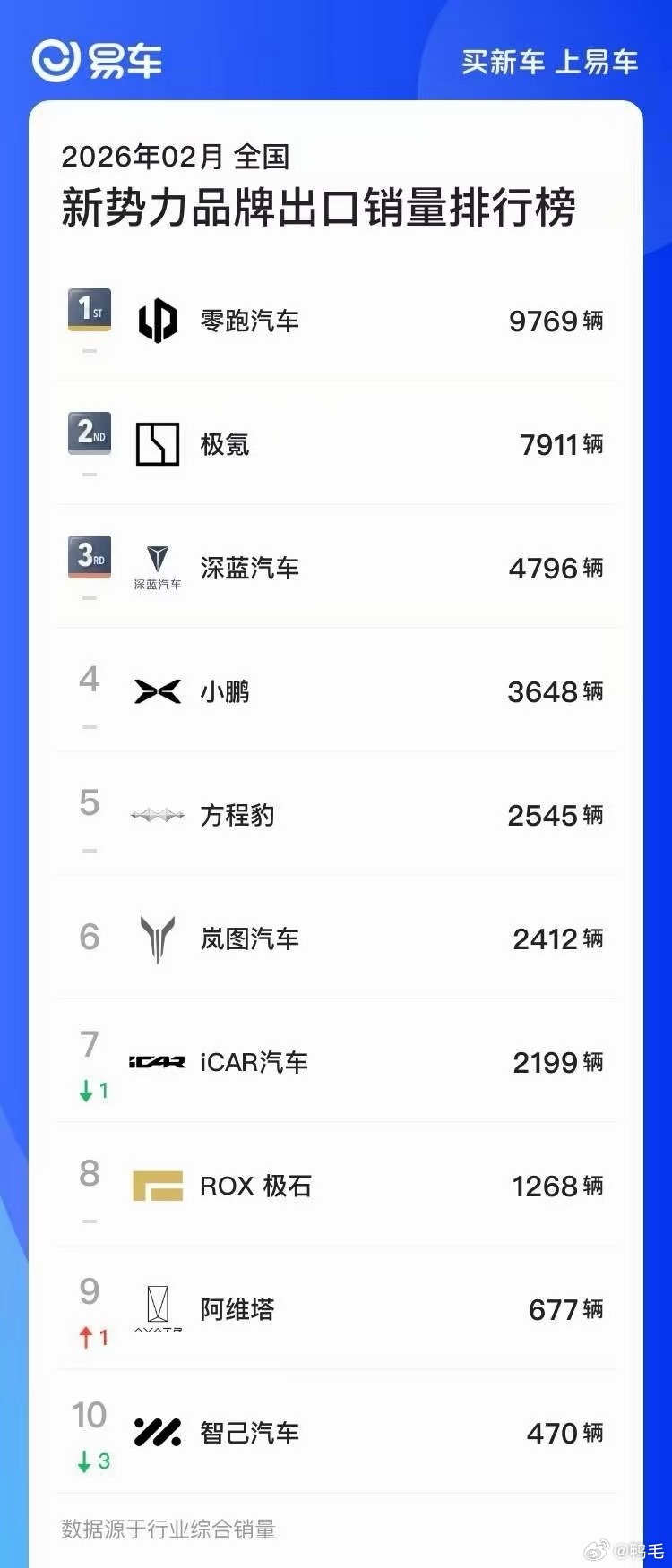Click the green down arrow beside rank 7
Viewport: 672px width, 1568px height.
pyautogui.click(x=89, y=1089)
